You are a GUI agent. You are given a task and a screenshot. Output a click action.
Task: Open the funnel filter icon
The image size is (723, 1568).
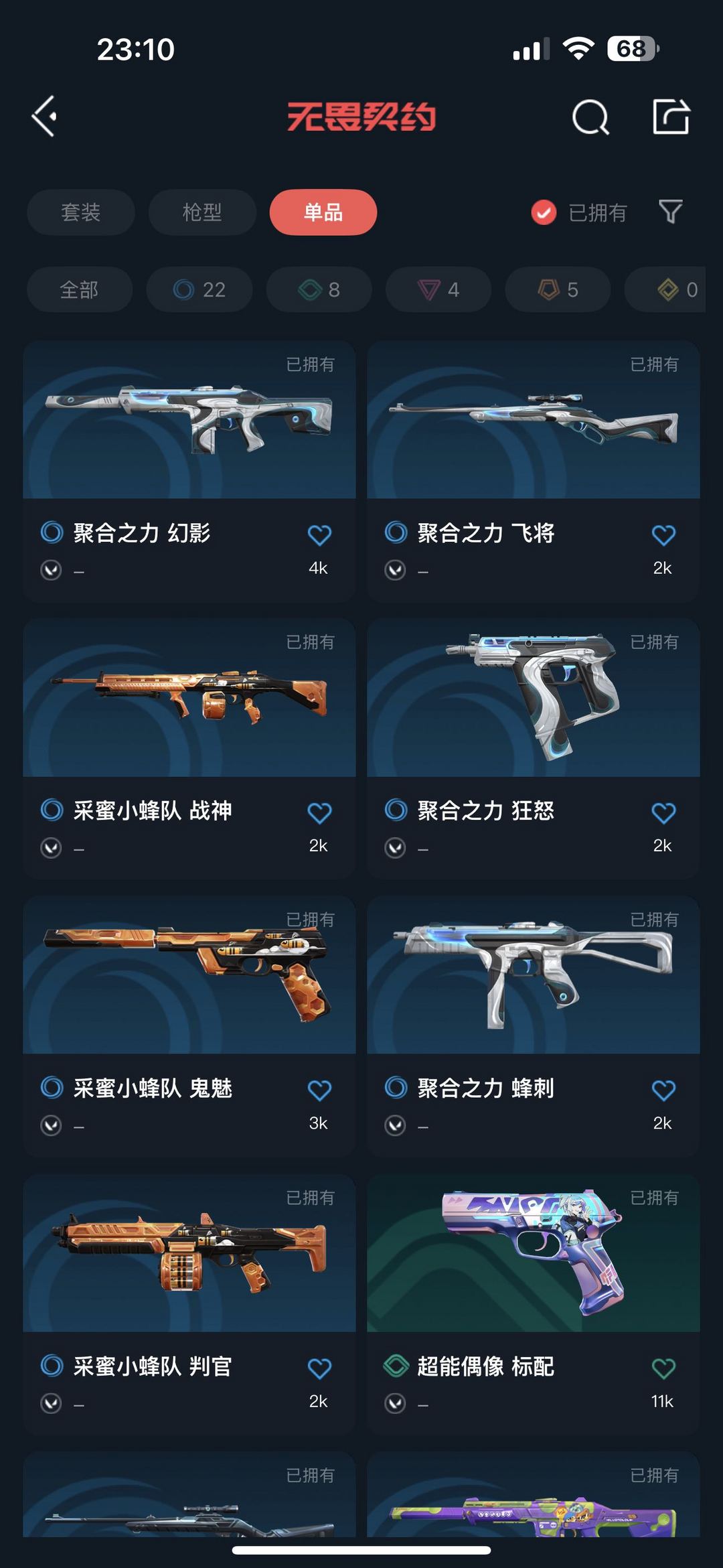point(671,212)
